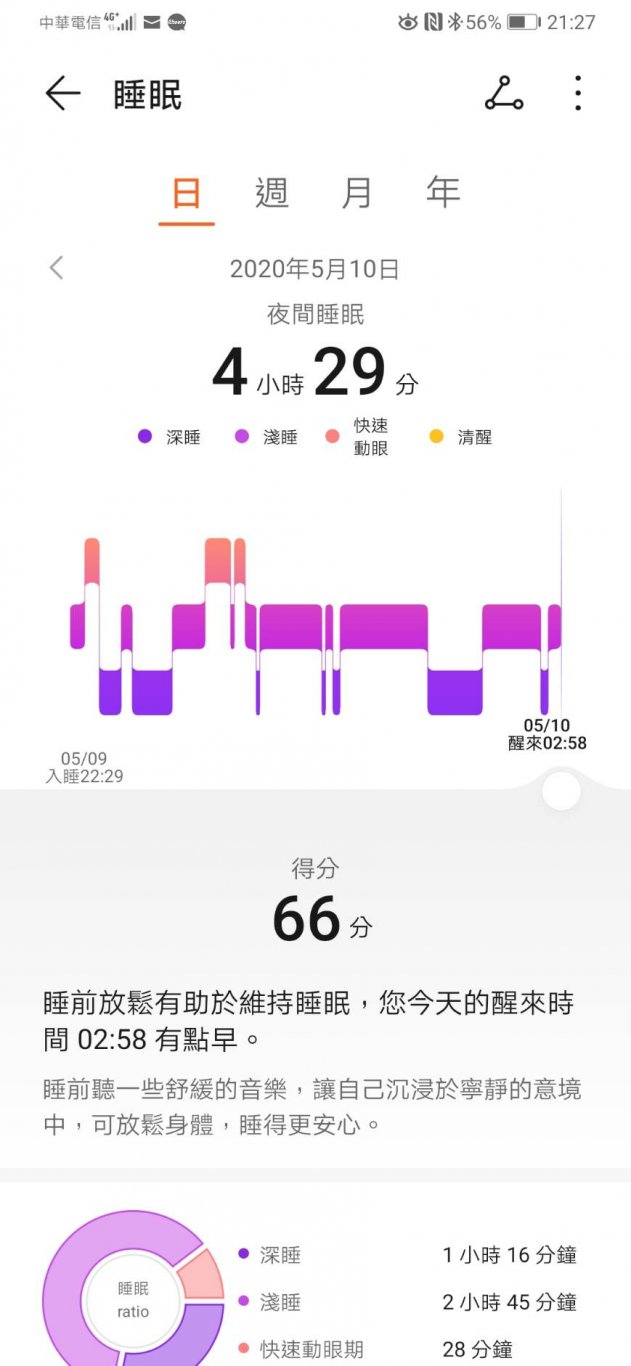Image resolution: width=631 pixels, height=1366 pixels.
Task: Open the three-dot overflow menu
Action: click(578, 94)
